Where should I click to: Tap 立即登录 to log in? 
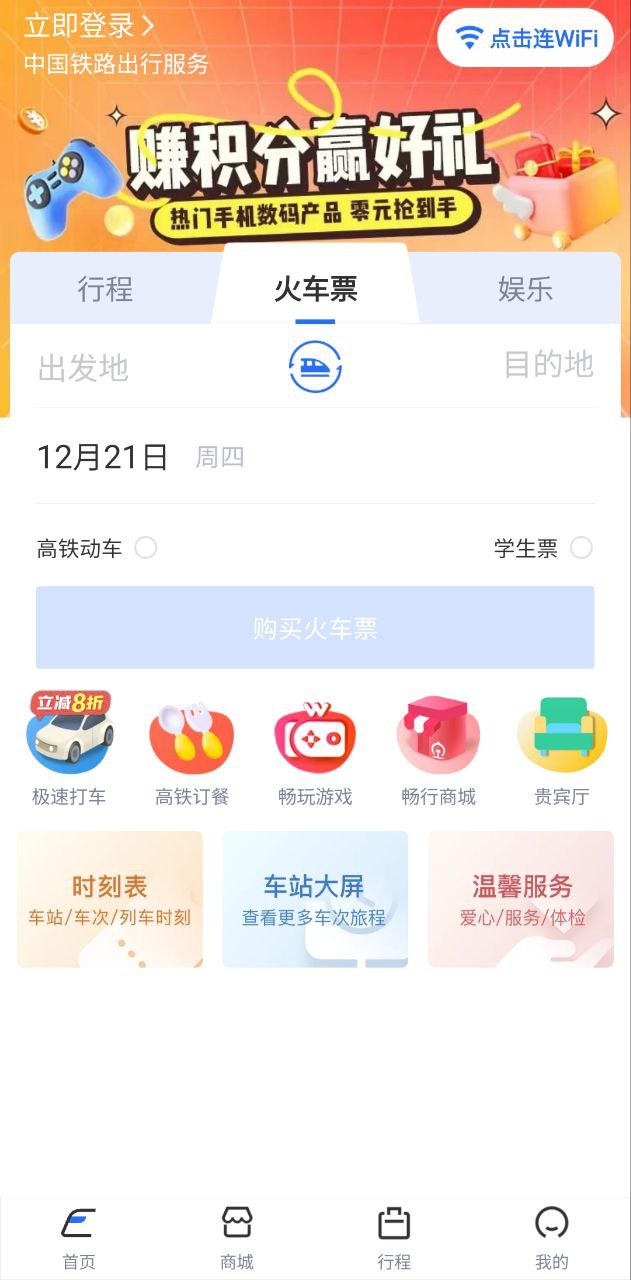(89, 25)
